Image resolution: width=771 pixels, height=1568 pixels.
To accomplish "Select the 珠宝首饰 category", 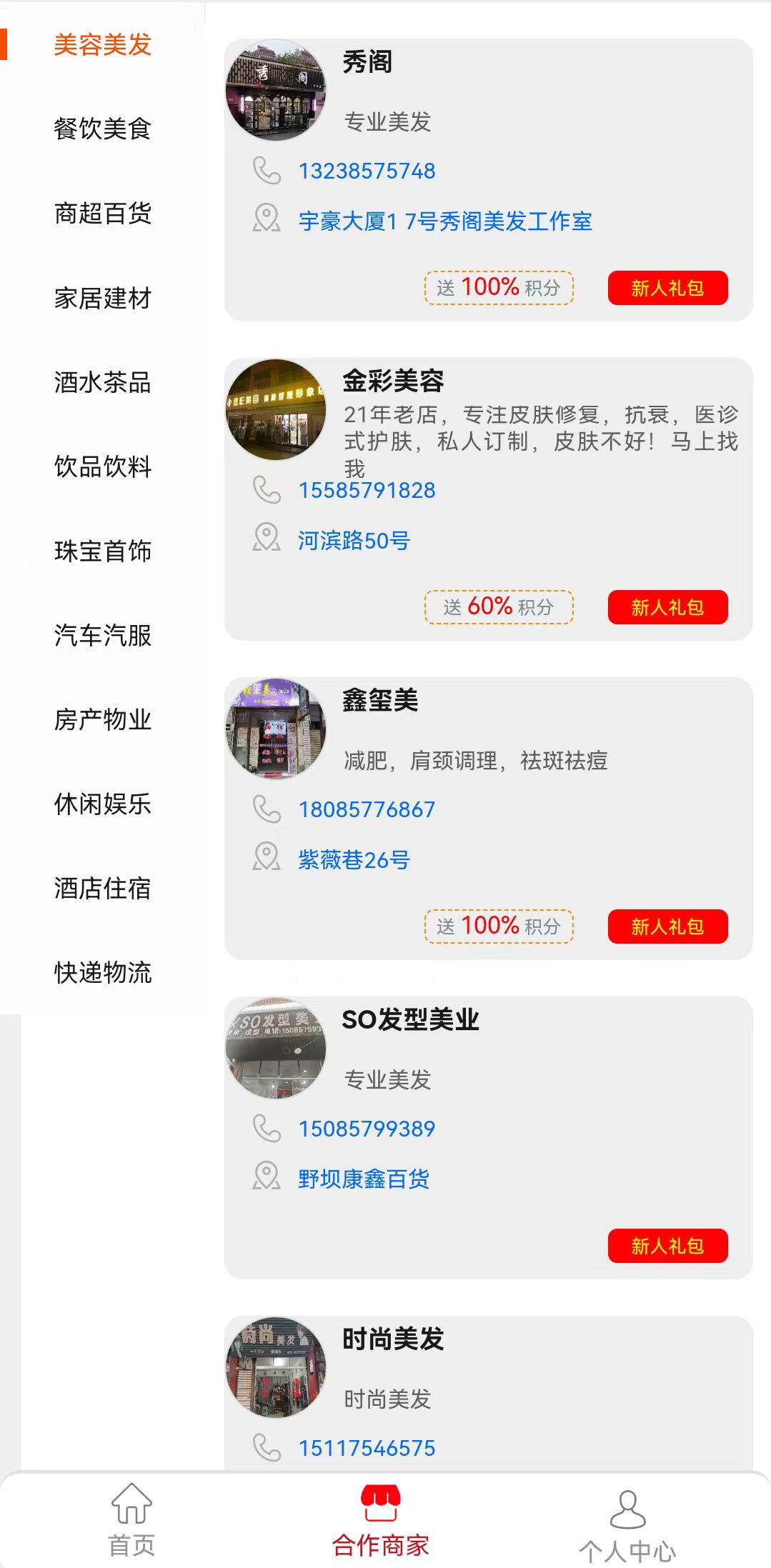I will 102,551.
